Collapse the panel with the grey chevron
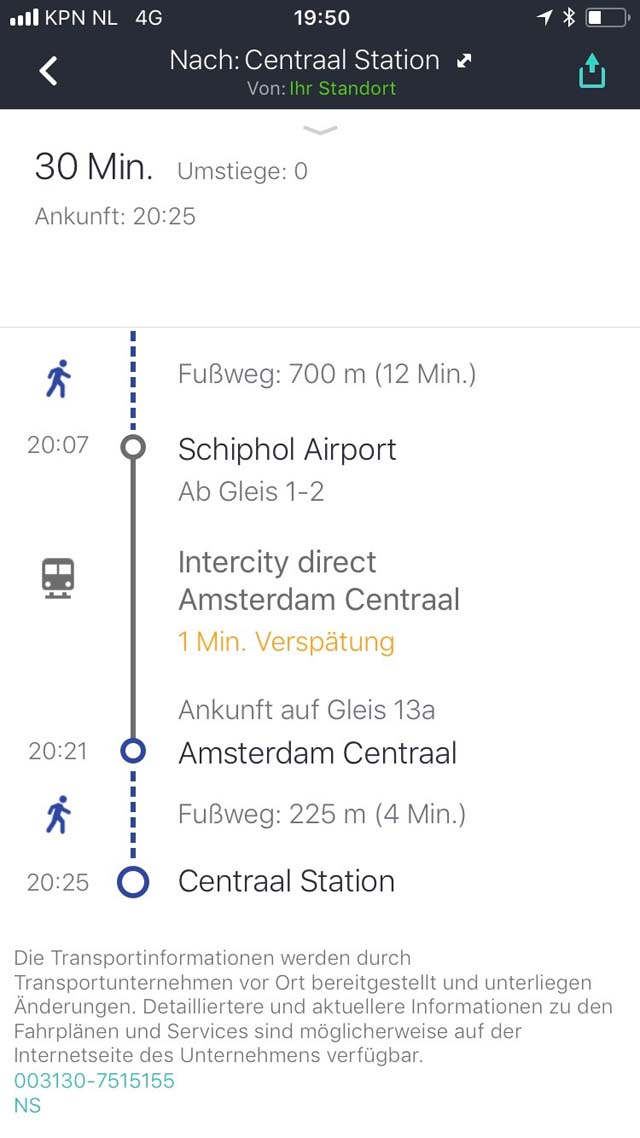Viewport: 640px width, 1138px height. (320, 131)
